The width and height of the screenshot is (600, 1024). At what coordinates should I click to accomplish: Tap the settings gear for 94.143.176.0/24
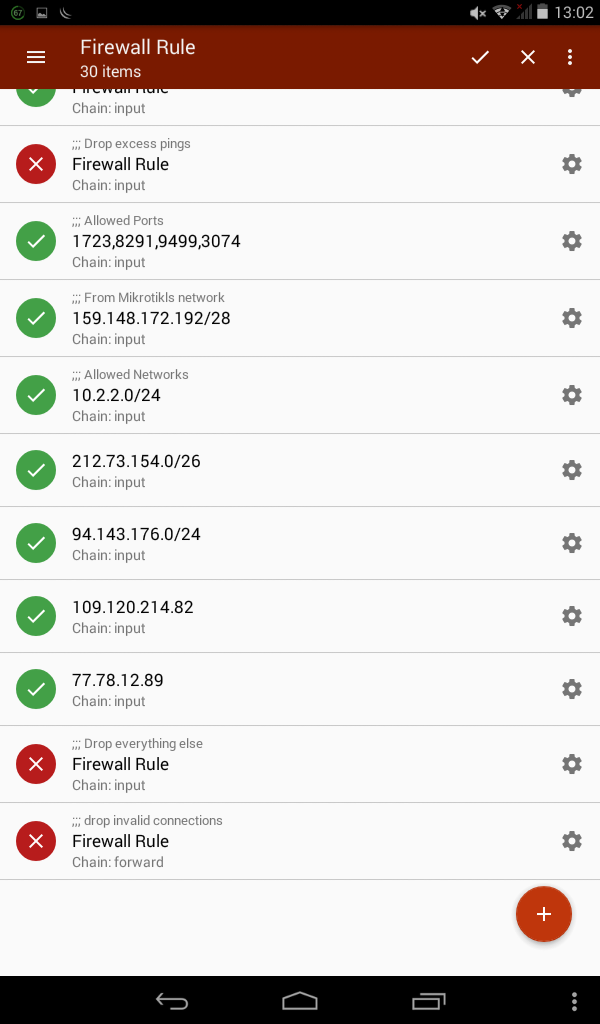click(x=572, y=543)
